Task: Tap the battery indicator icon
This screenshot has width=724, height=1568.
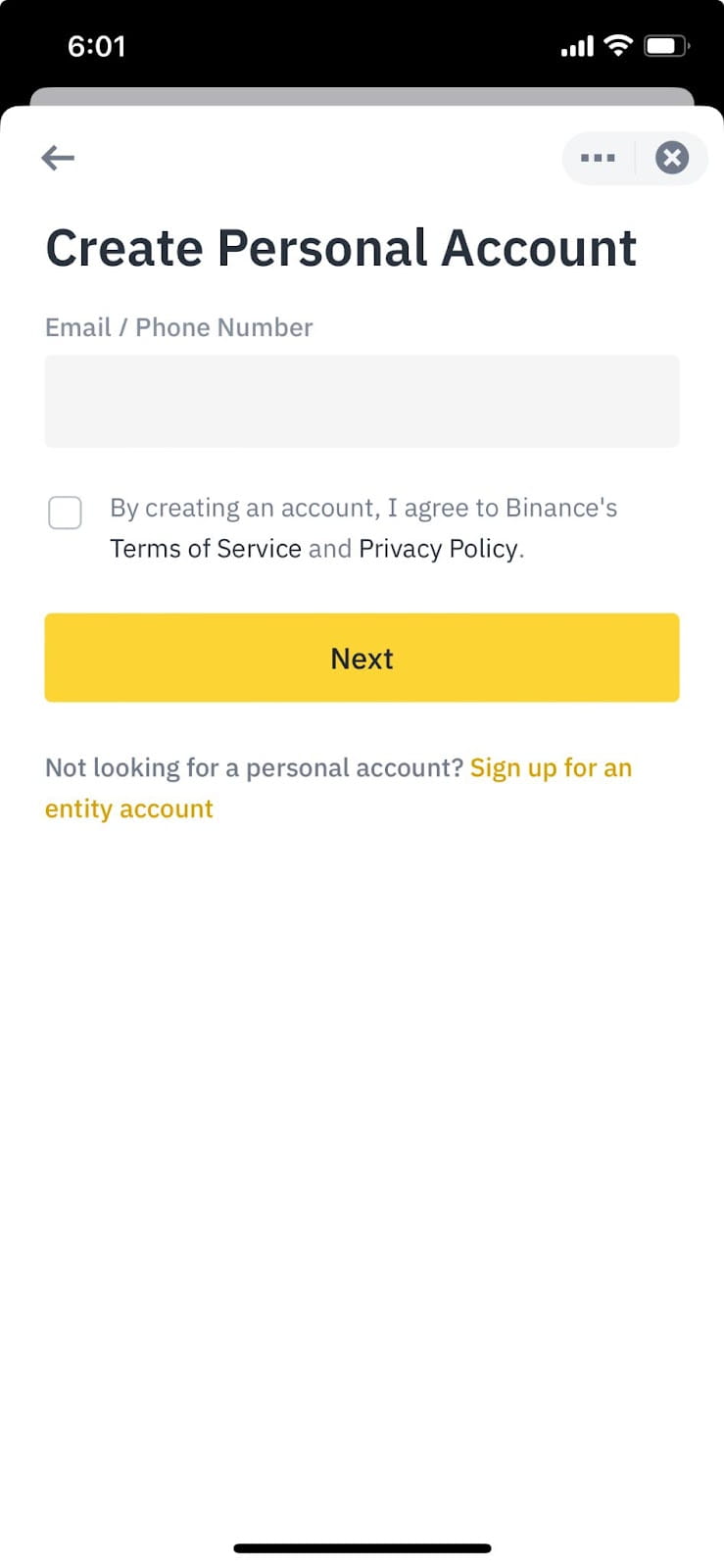Action: coord(665,44)
